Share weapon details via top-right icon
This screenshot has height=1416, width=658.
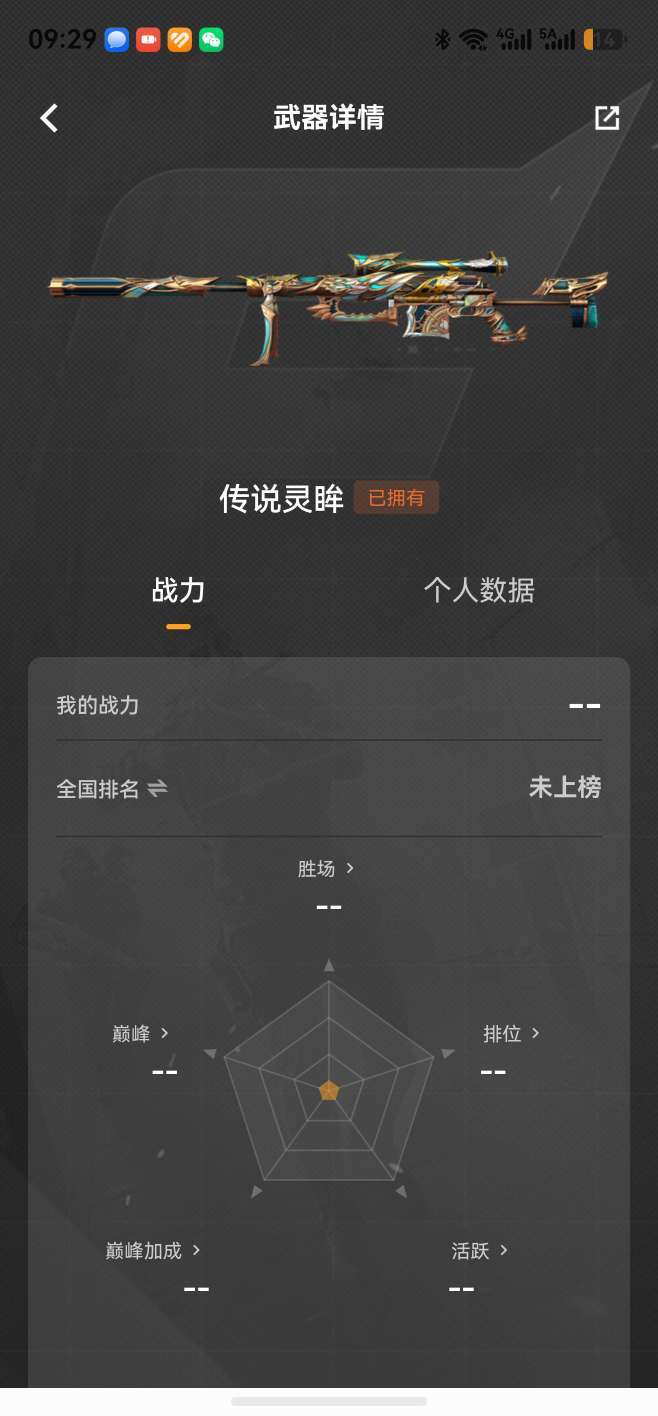tap(607, 118)
